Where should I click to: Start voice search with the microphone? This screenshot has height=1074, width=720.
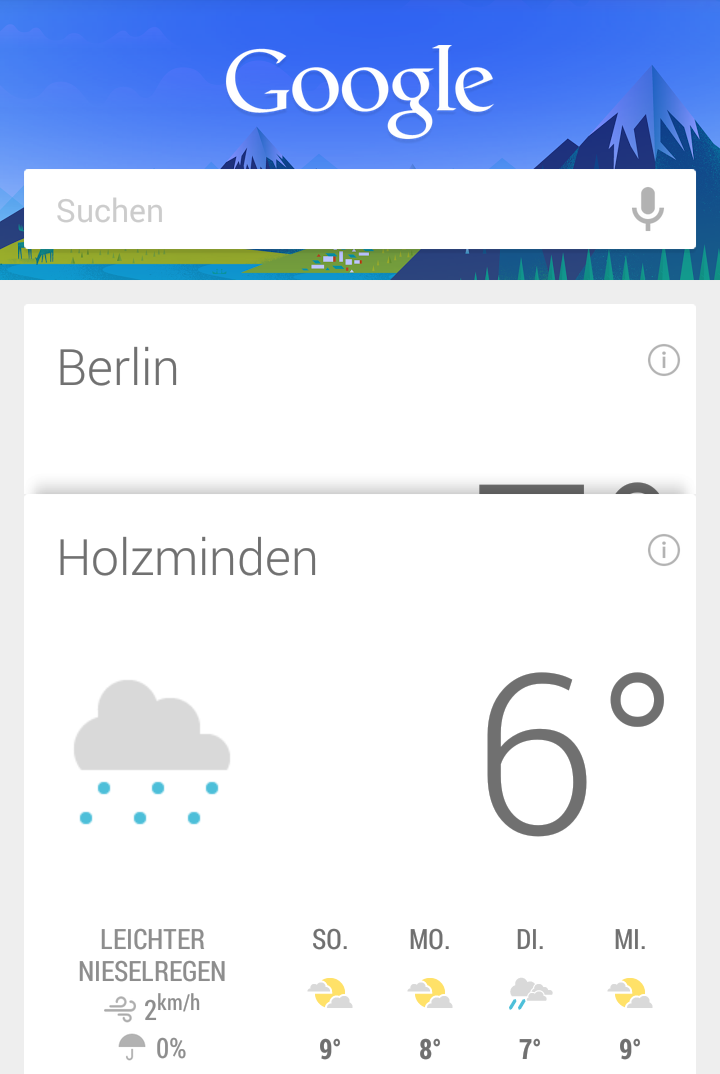coord(647,209)
